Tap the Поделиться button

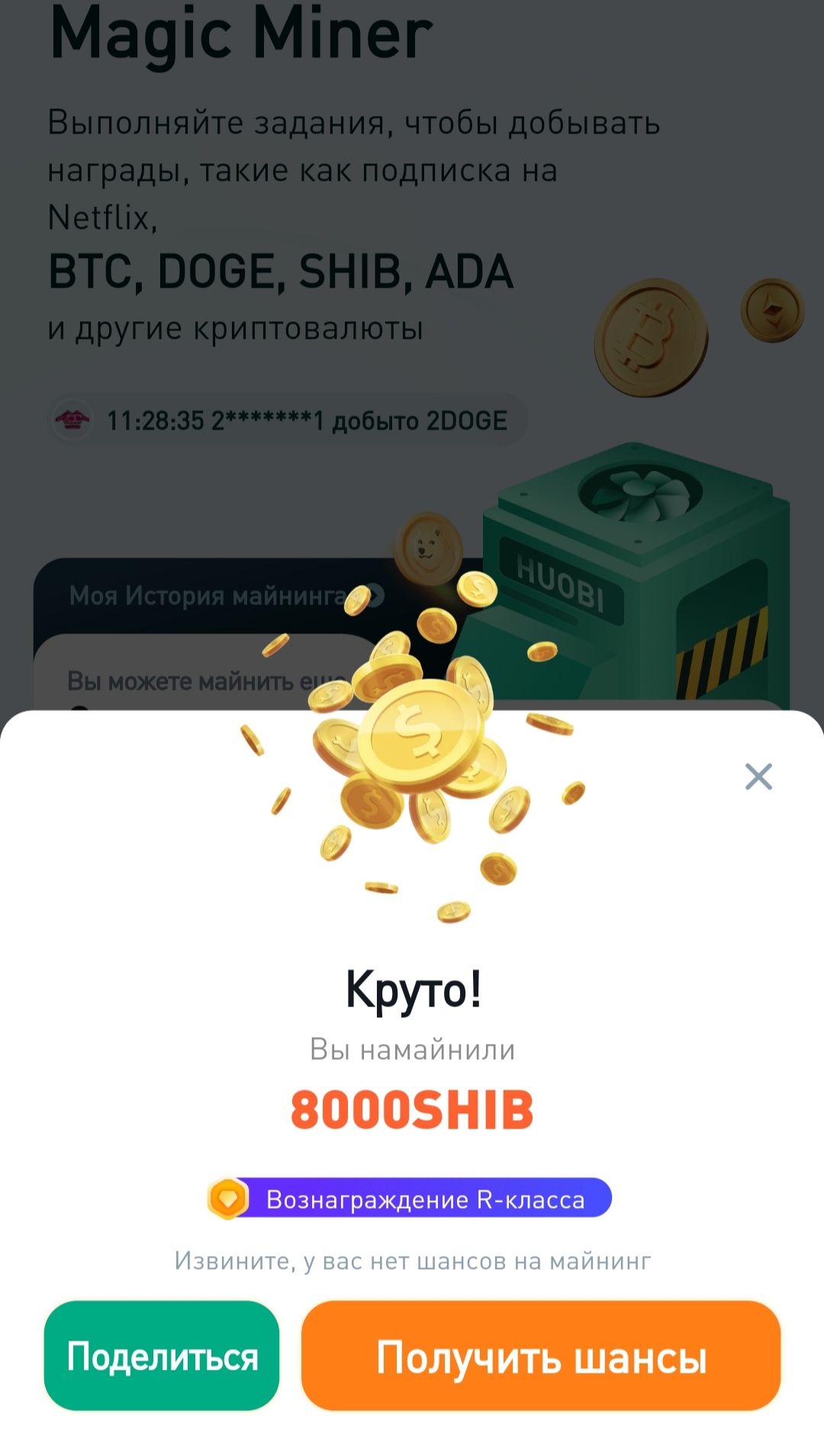[162, 1356]
